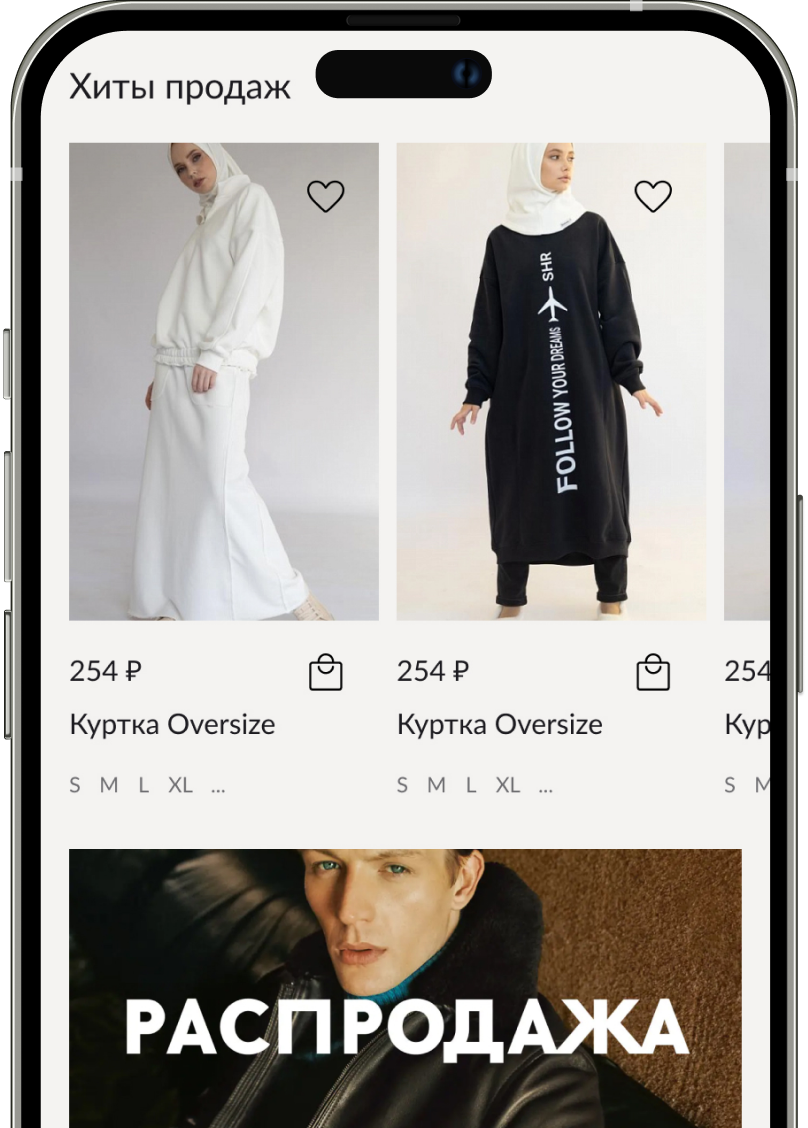
Task: Open the white outfit product card
Action: [x=223, y=400]
